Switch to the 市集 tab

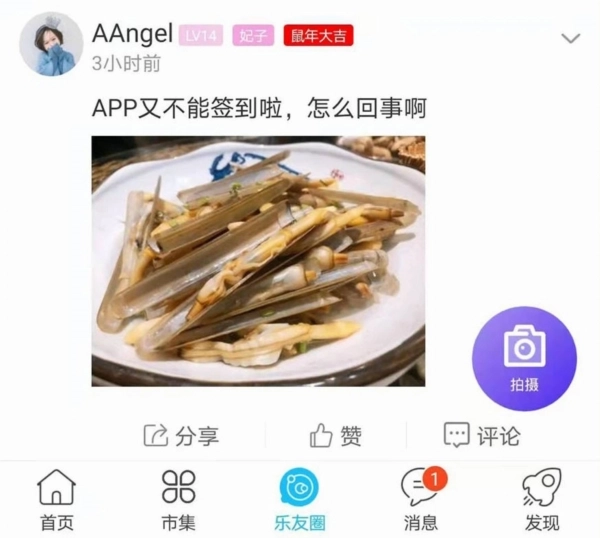pyautogui.click(x=178, y=500)
